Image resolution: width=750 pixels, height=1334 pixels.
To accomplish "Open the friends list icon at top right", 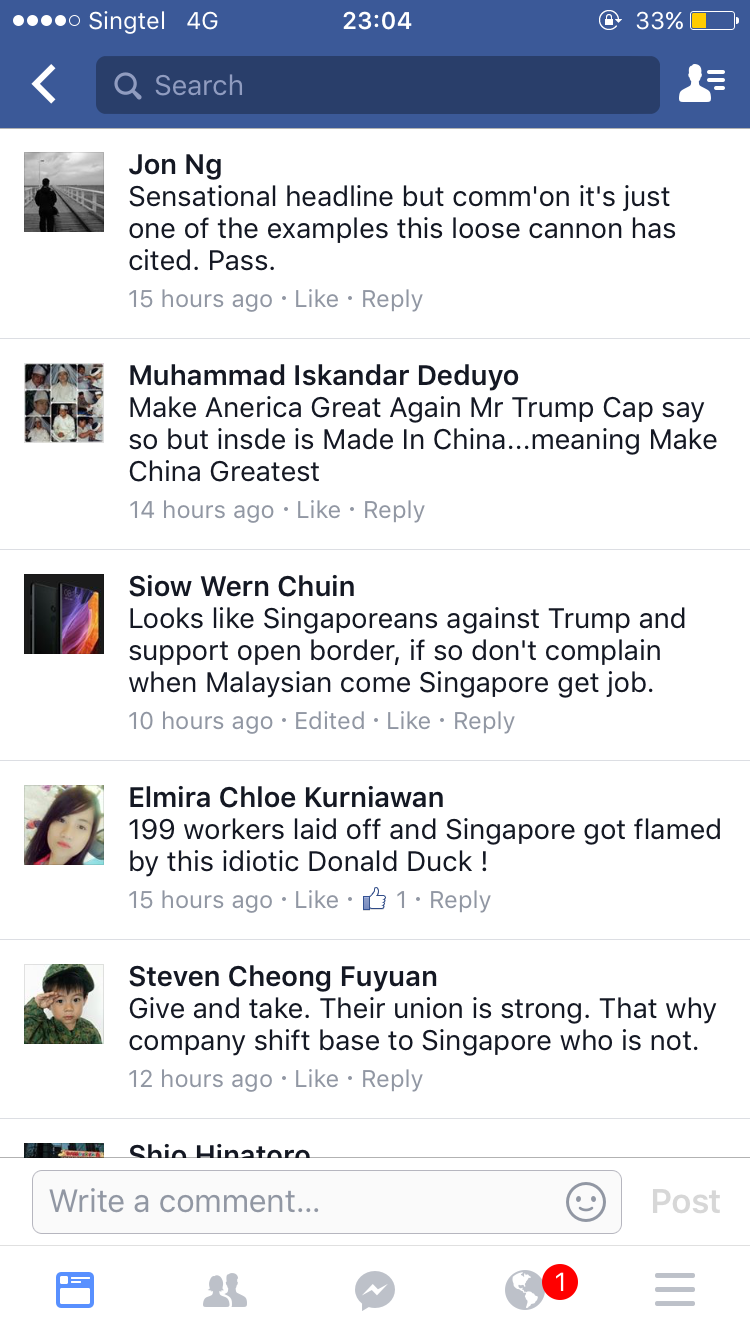I will 701,85.
